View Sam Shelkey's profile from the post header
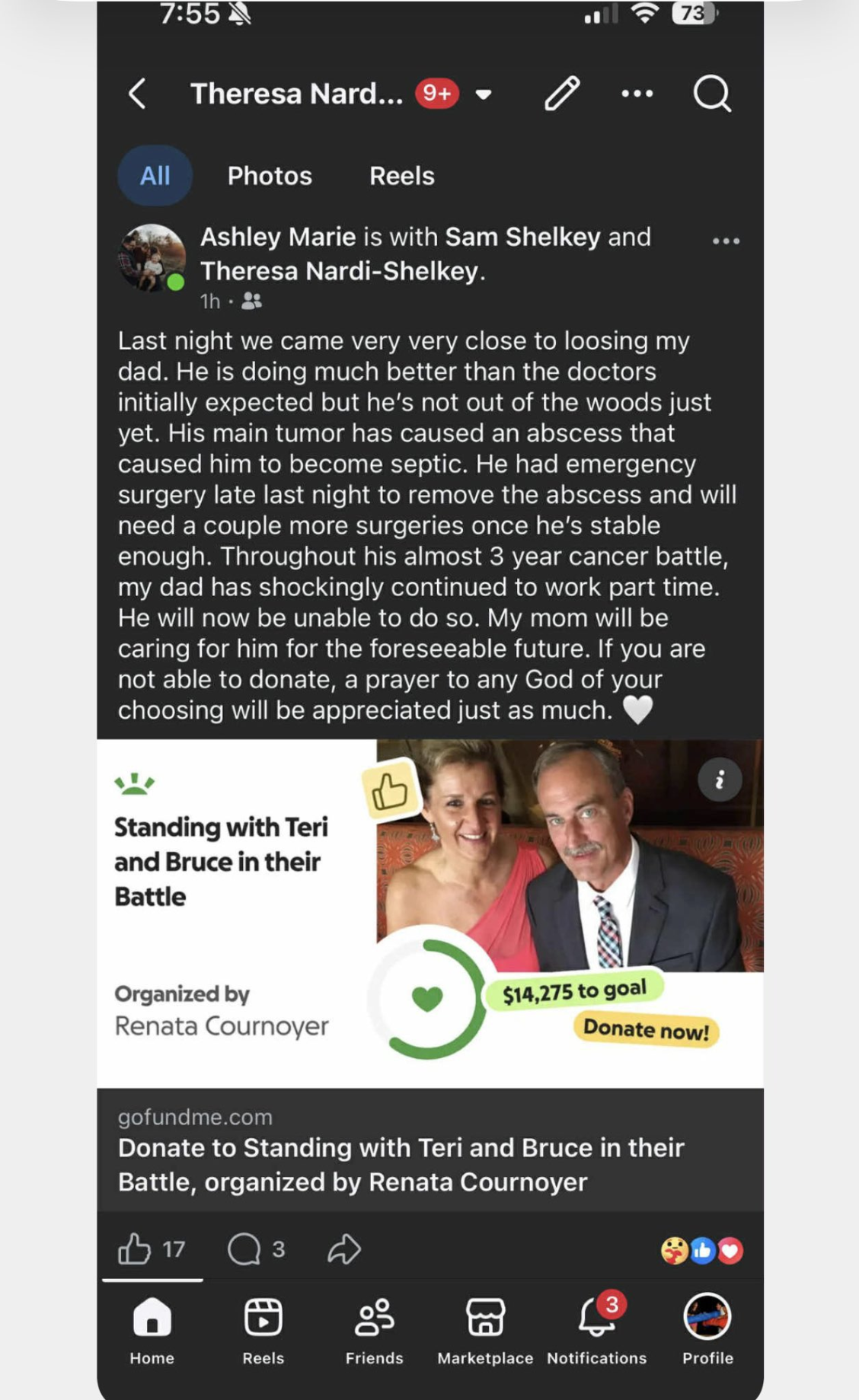This screenshot has height=1400, width=859. click(522, 238)
